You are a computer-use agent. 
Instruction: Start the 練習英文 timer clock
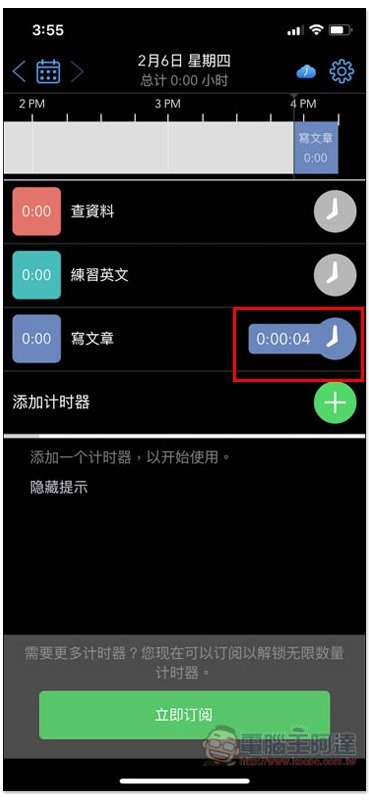pyautogui.click(x=335, y=276)
